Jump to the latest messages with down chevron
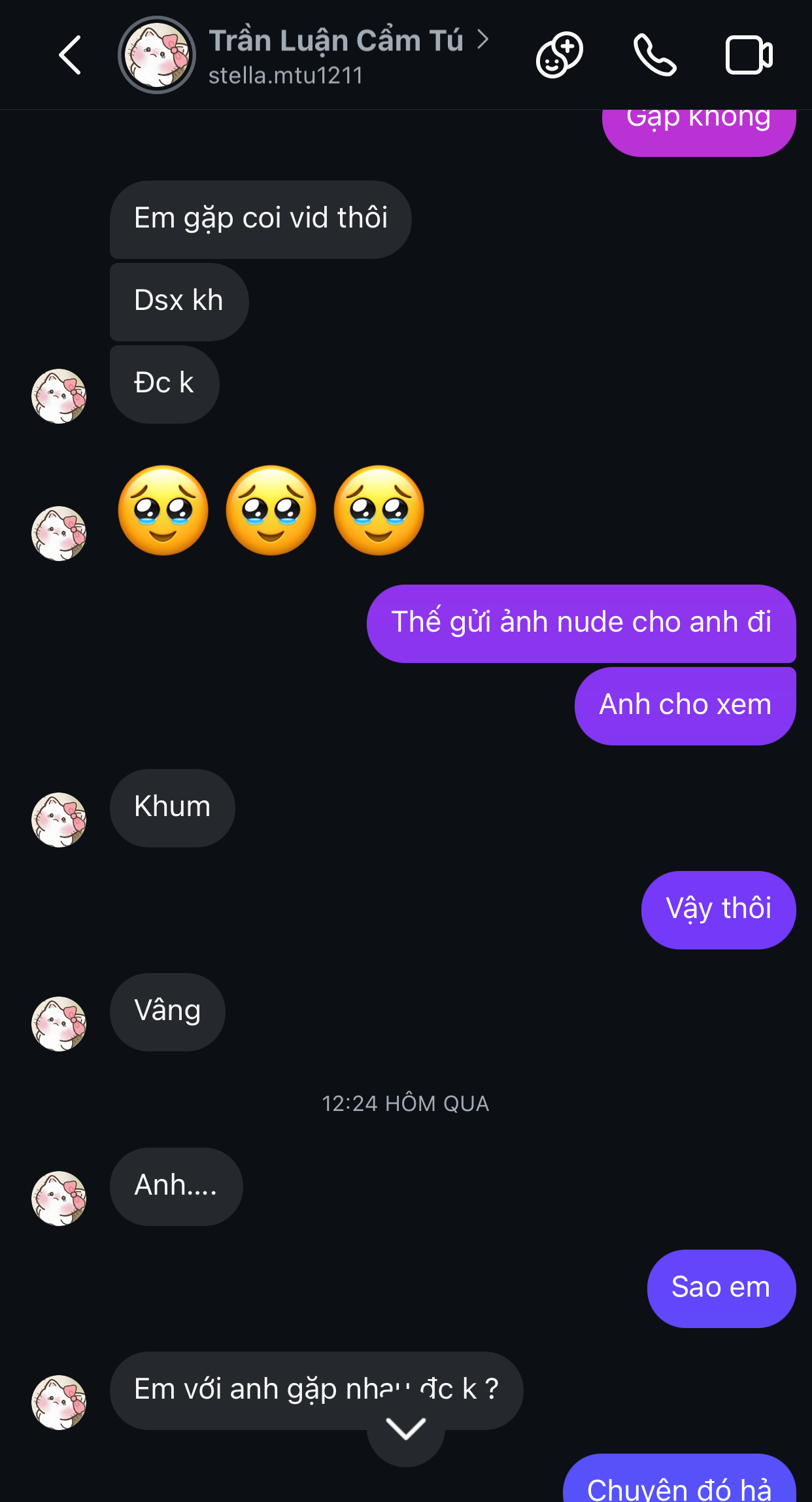Viewport: 812px width, 1502px height. (406, 1430)
